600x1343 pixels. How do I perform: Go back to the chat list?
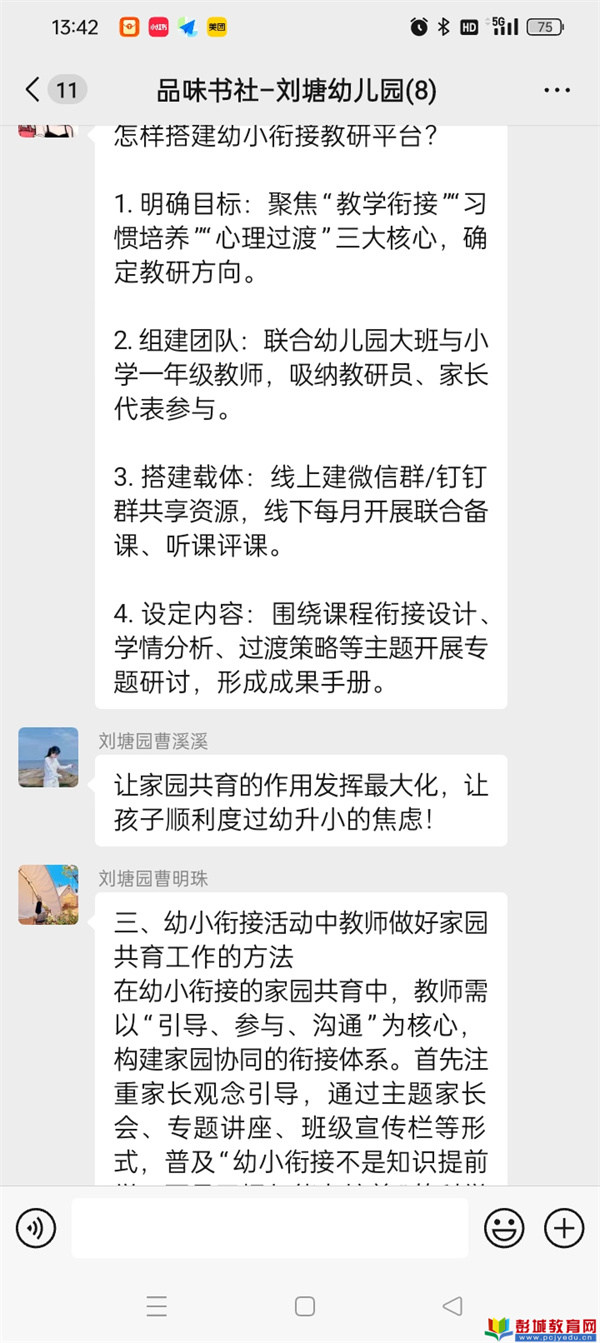[x=34, y=90]
